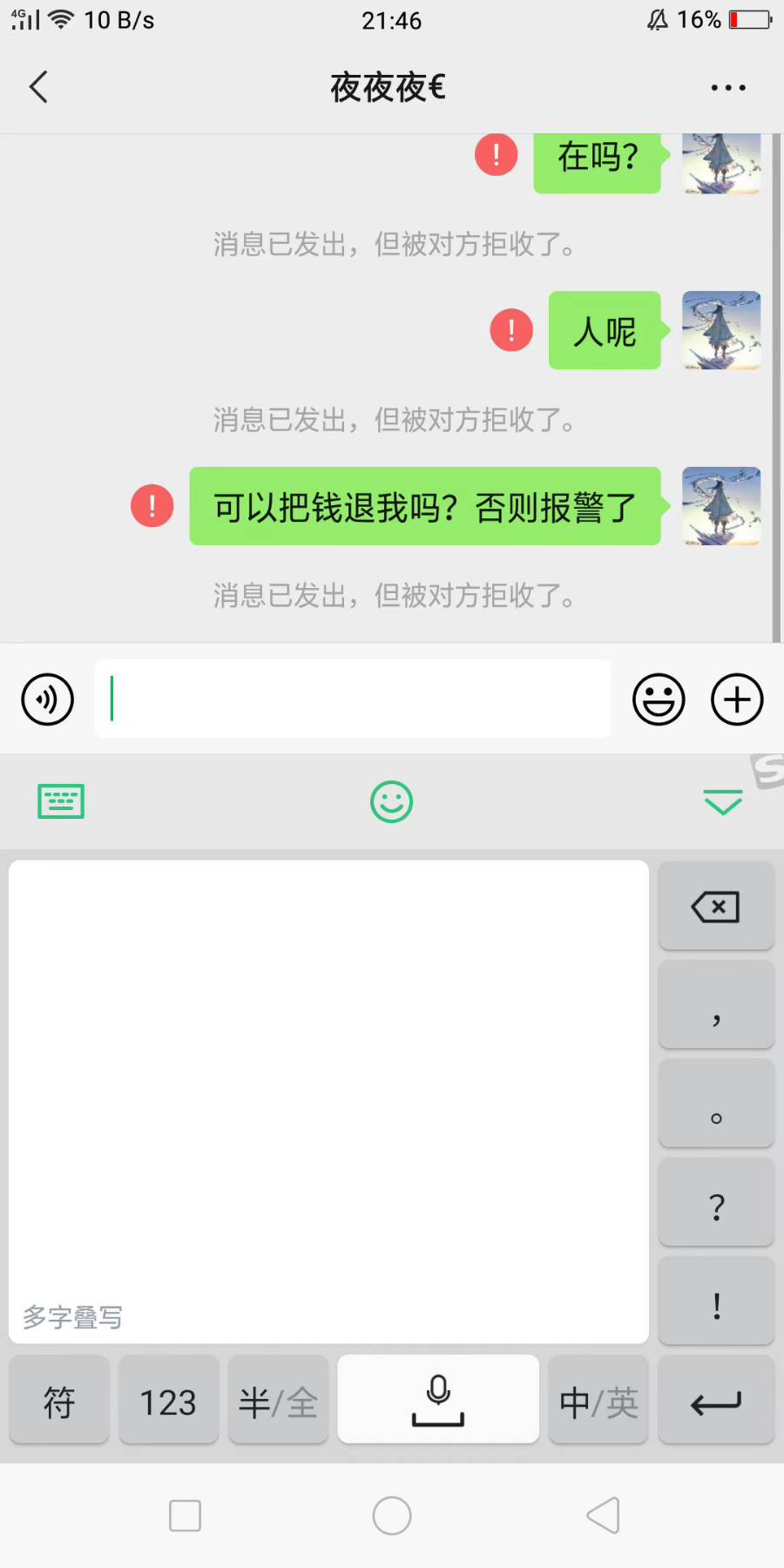Open the 符 symbols keyboard
This screenshot has height=1568, width=784.
coord(59,1402)
